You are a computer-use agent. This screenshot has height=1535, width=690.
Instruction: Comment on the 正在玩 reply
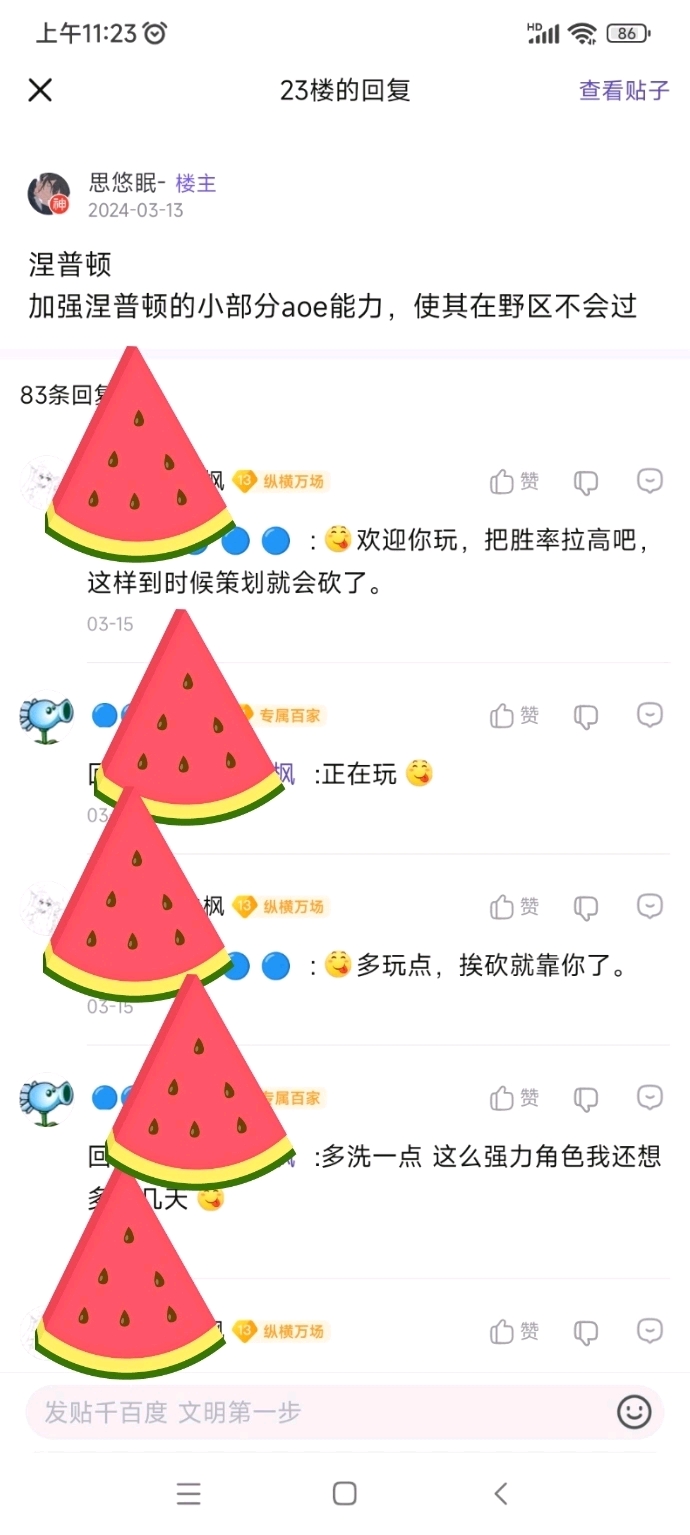point(650,715)
